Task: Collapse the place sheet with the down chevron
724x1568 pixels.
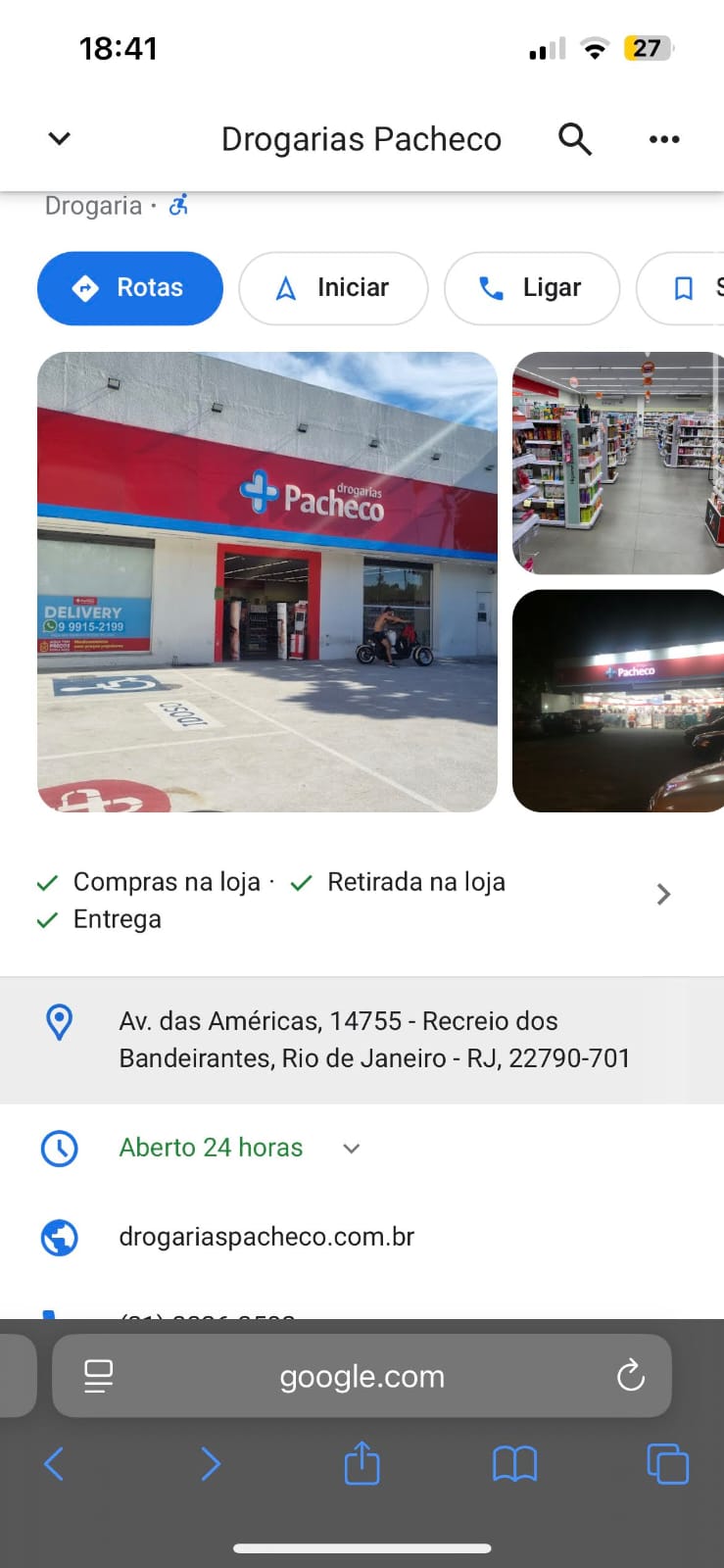Action: [x=60, y=138]
